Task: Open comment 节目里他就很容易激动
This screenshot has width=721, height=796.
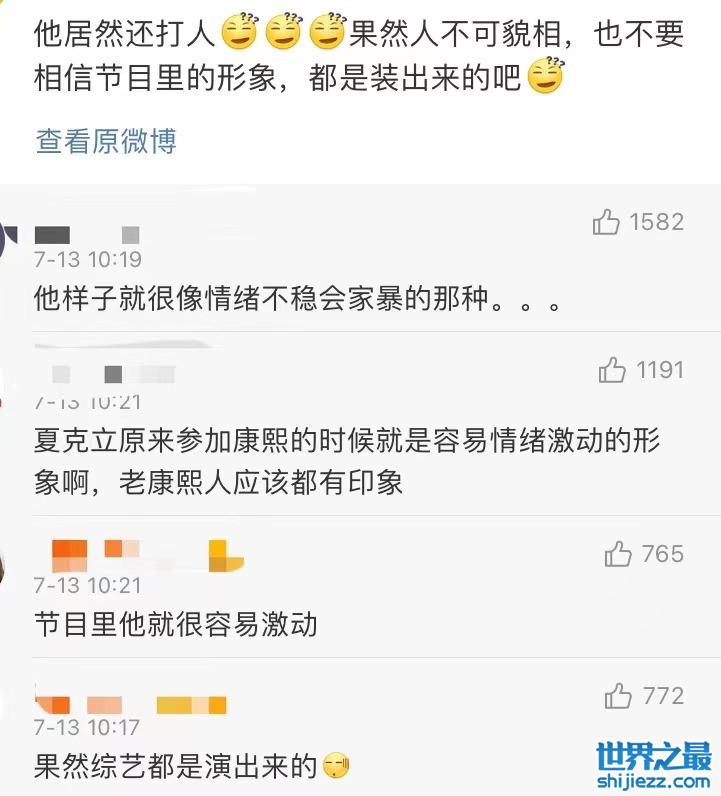Action: pos(175,625)
